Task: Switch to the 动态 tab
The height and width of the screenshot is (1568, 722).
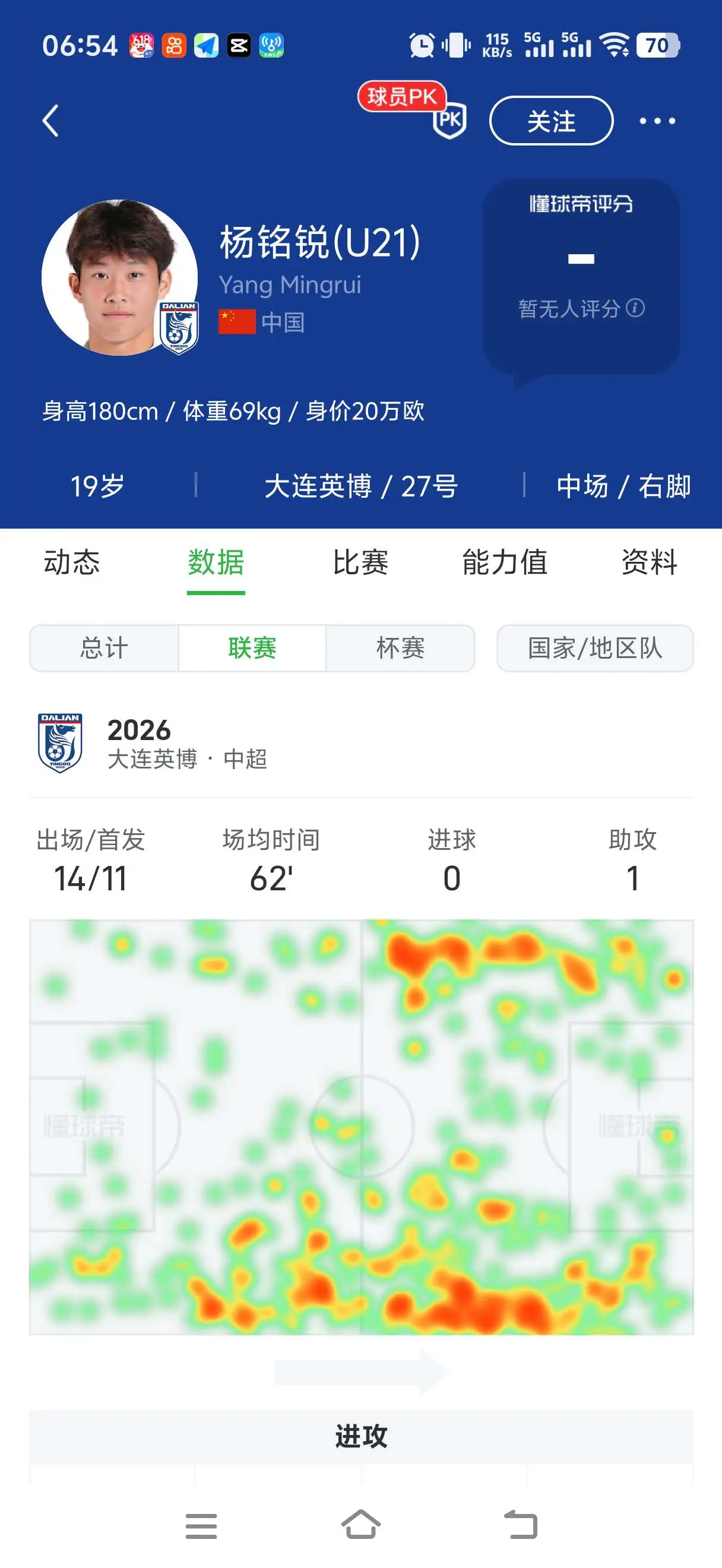Action: (x=72, y=562)
